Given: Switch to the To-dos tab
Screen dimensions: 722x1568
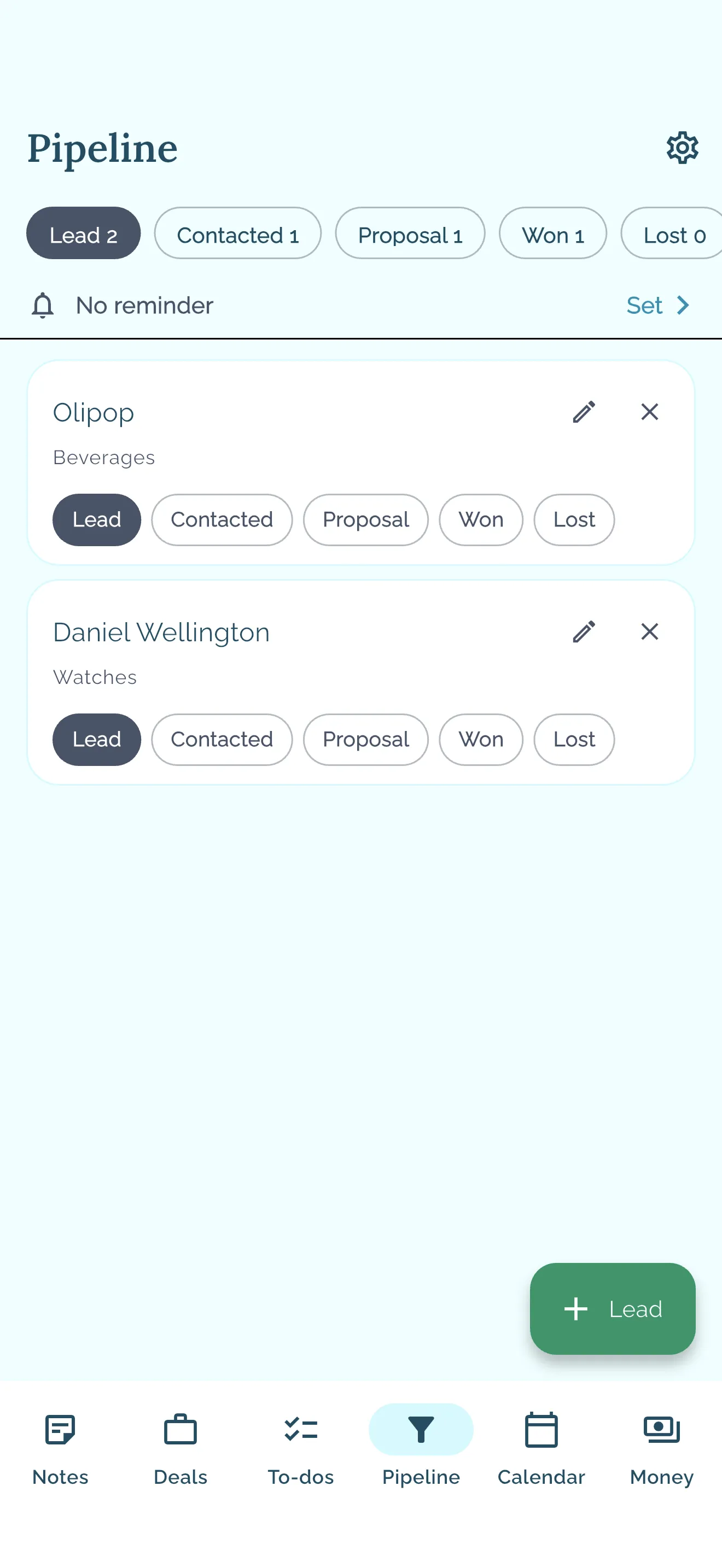Looking at the screenshot, I should tap(301, 1449).
